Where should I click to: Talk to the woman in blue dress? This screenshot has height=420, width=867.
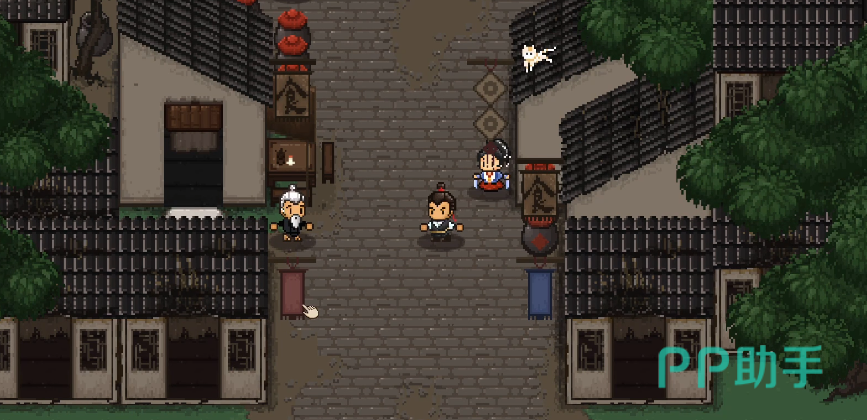[x=489, y=169]
